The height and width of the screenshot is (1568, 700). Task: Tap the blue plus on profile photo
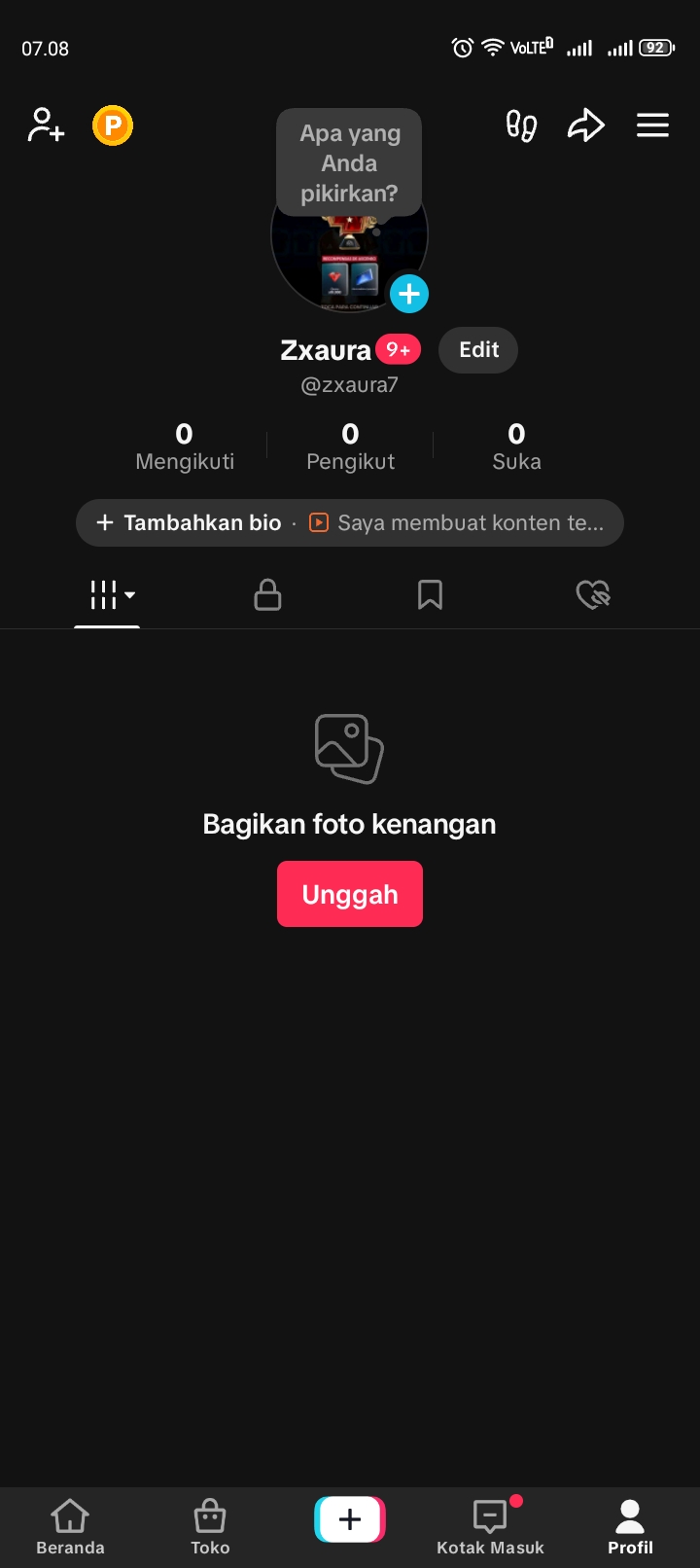[x=409, y=294]
